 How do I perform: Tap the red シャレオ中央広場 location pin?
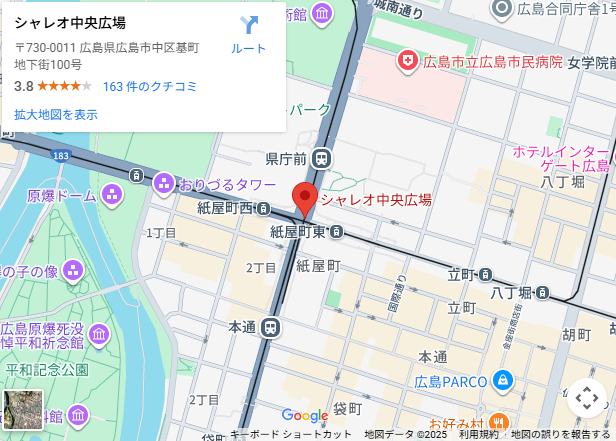point(304,198)
